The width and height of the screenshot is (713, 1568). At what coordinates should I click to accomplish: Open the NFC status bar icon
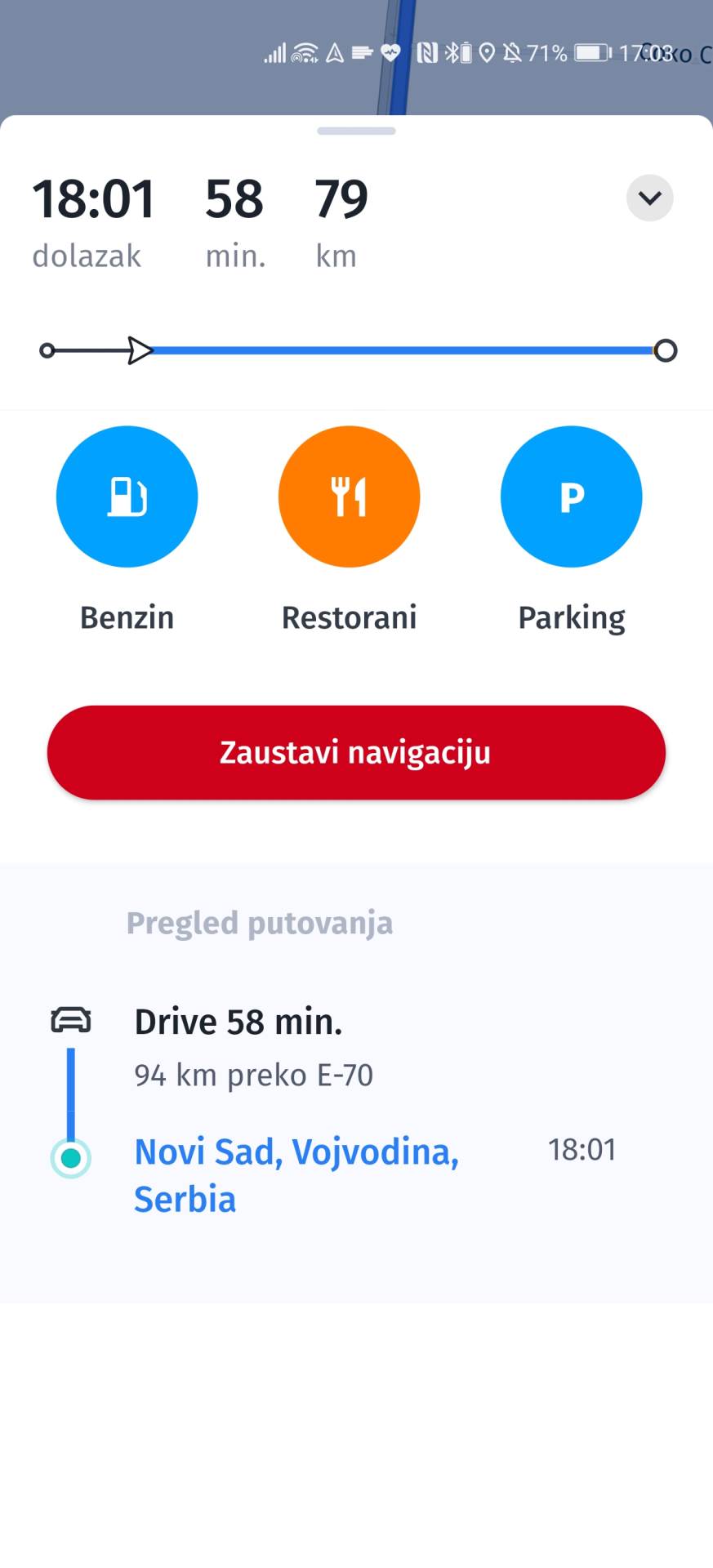pos(428,51)
